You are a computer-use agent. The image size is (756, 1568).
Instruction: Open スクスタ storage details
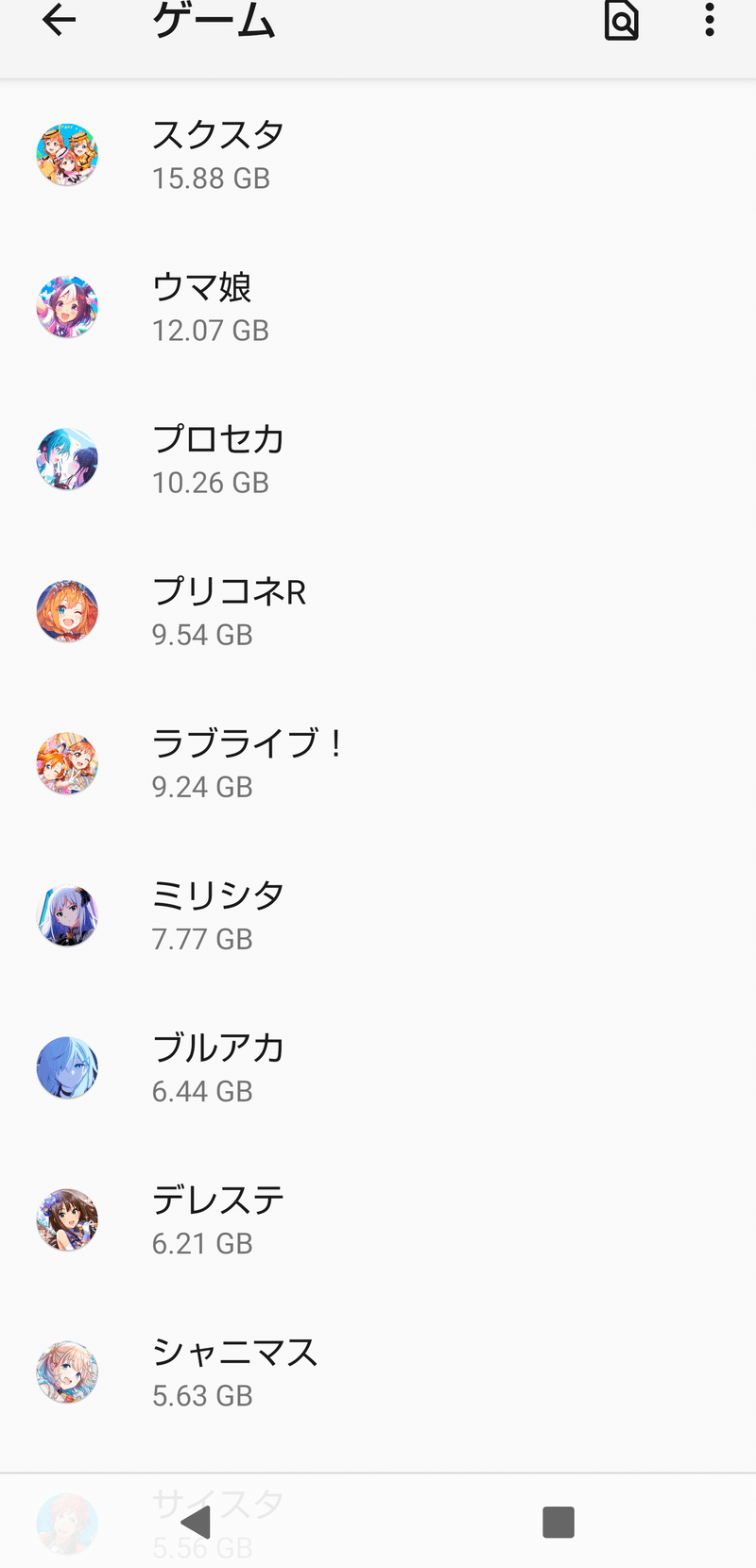click(x=378, y=155)
